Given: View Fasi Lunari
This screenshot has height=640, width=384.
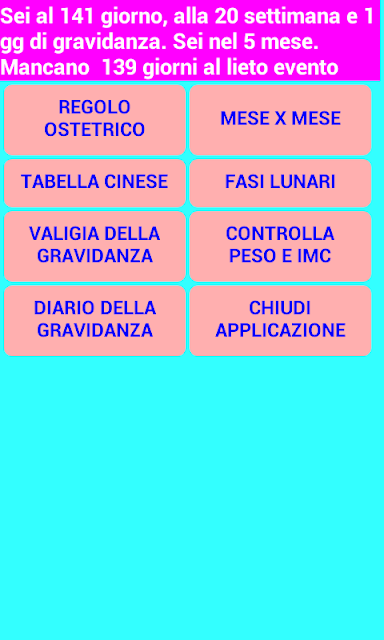Looking at the screenshot, I should (280, 183).
